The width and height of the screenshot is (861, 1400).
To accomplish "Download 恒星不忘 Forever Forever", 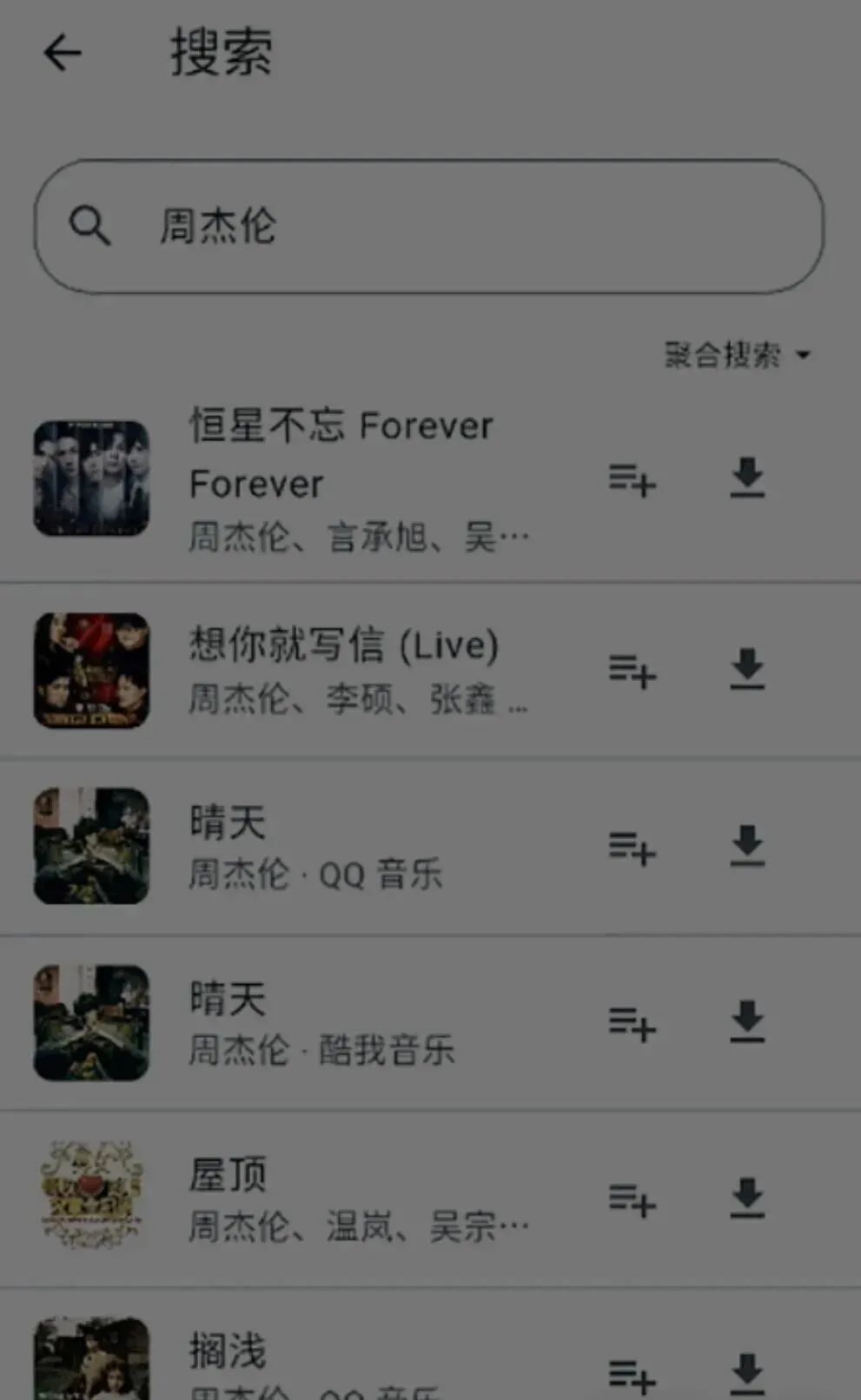I will pos(747,478).
